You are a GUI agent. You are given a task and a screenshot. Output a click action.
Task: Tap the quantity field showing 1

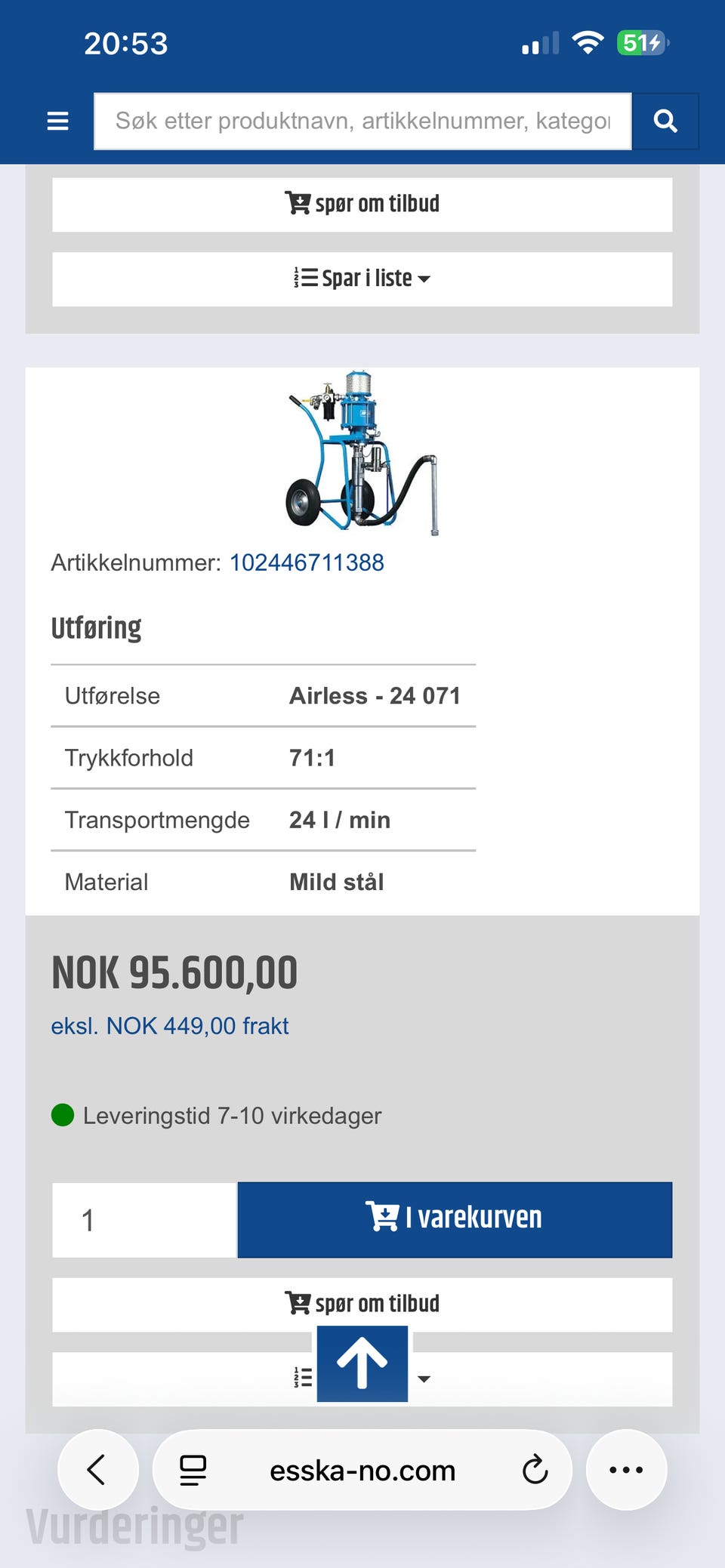click(144, 1220)
